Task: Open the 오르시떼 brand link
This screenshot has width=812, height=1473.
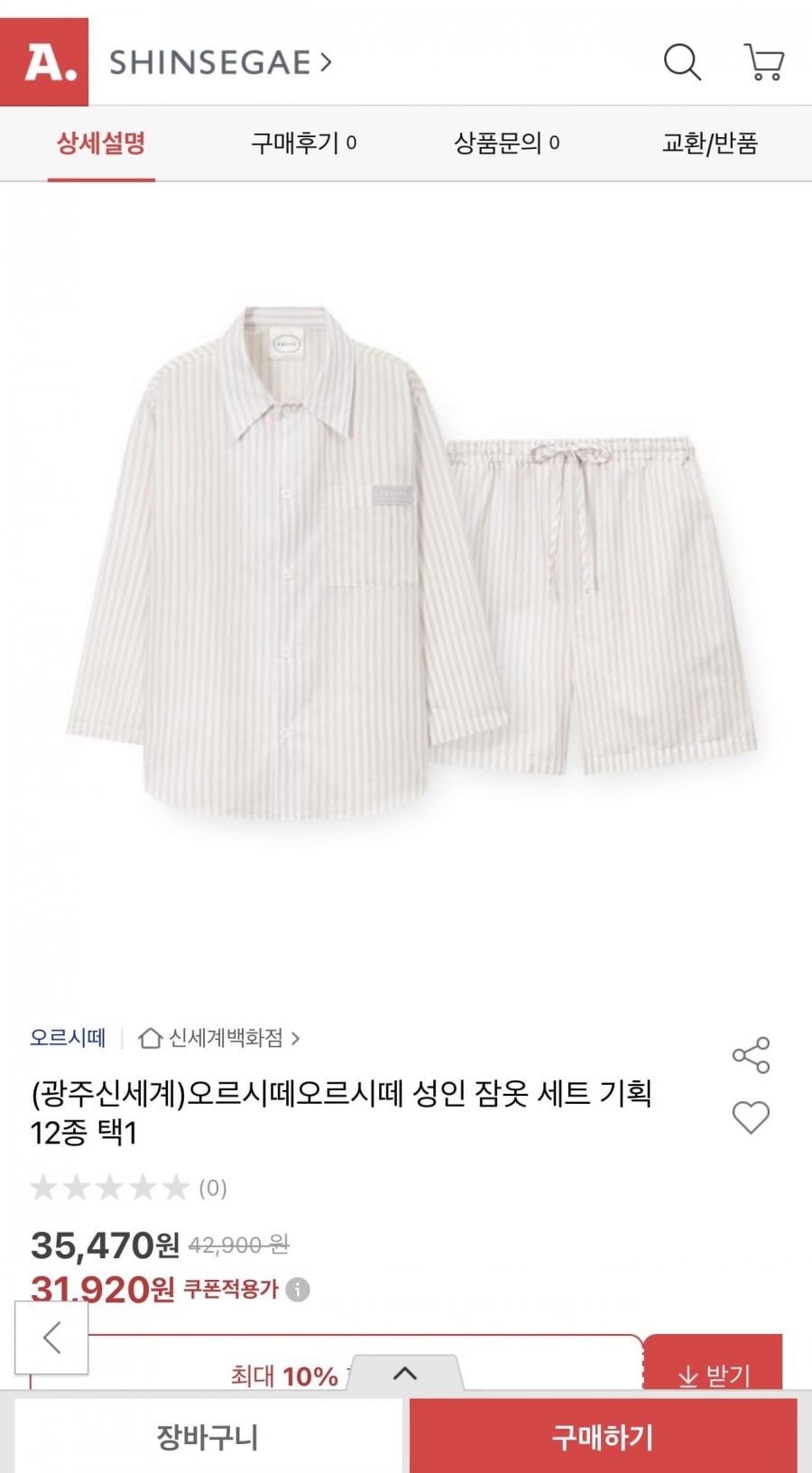Action: click(68, 1038)
